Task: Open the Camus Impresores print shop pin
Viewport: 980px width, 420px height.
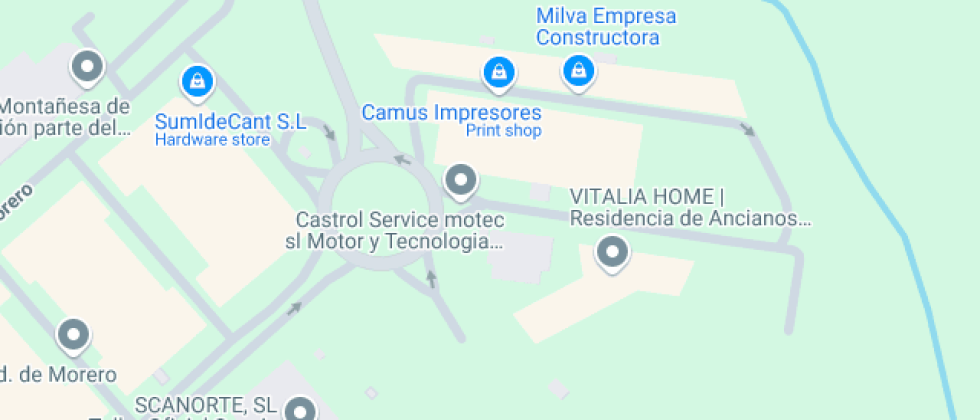Action: tap(497, 72)
